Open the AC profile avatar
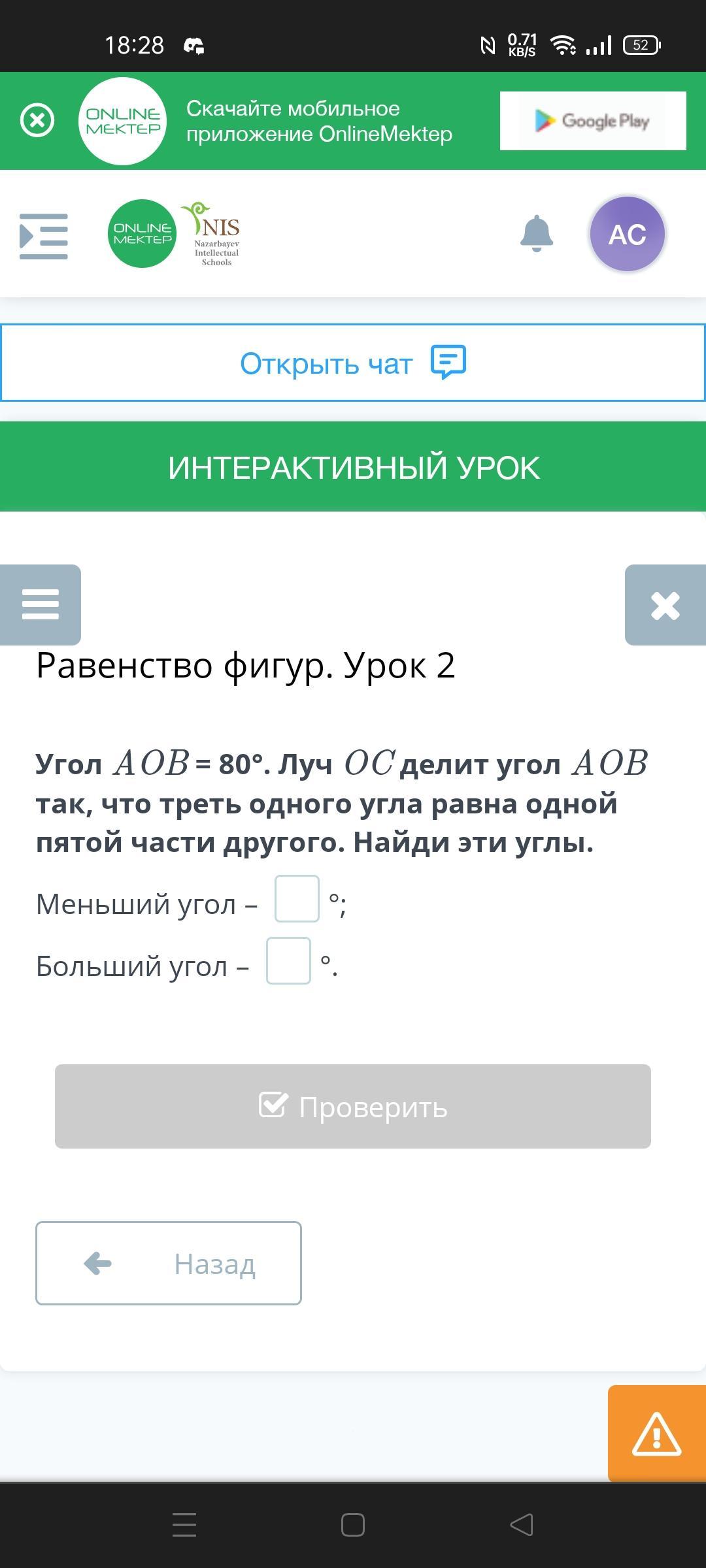706x1568 pixels. click(628, 234)
